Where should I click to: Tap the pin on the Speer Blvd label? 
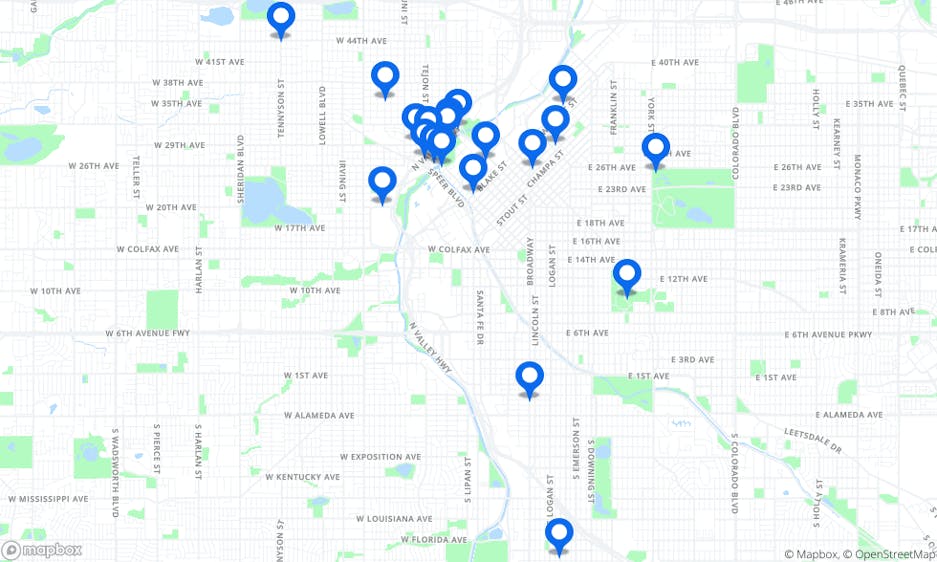[473, 169]
